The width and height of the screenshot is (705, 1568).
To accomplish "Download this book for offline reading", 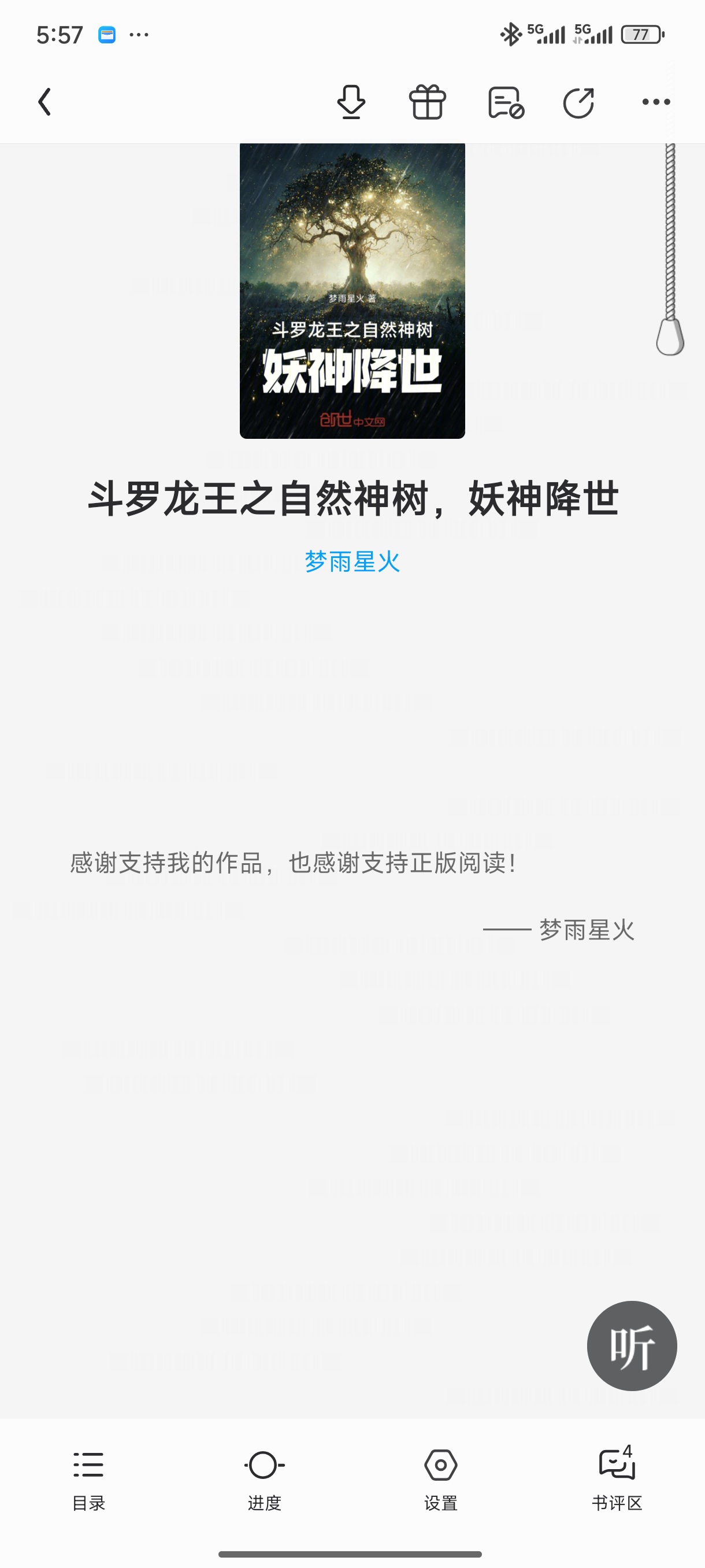I will pyautogui.click(x=351, y=102).
